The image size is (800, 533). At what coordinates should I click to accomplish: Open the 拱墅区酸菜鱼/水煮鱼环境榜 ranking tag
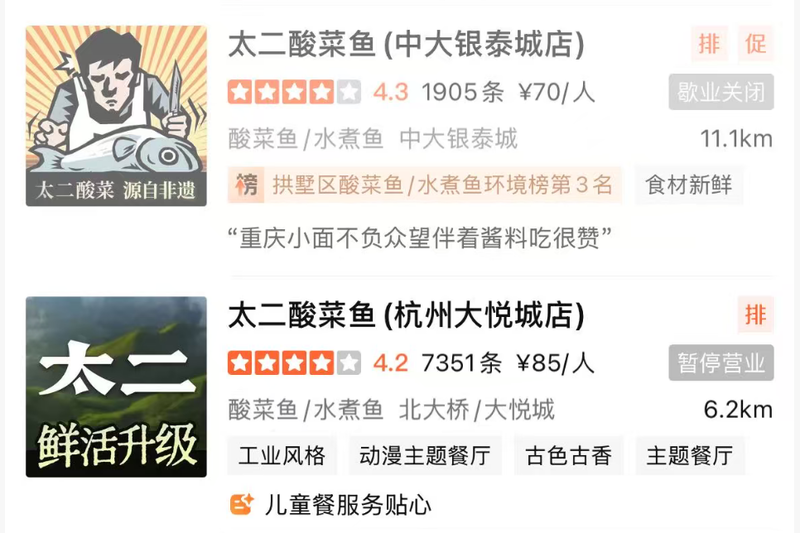[x=425, y=185]
